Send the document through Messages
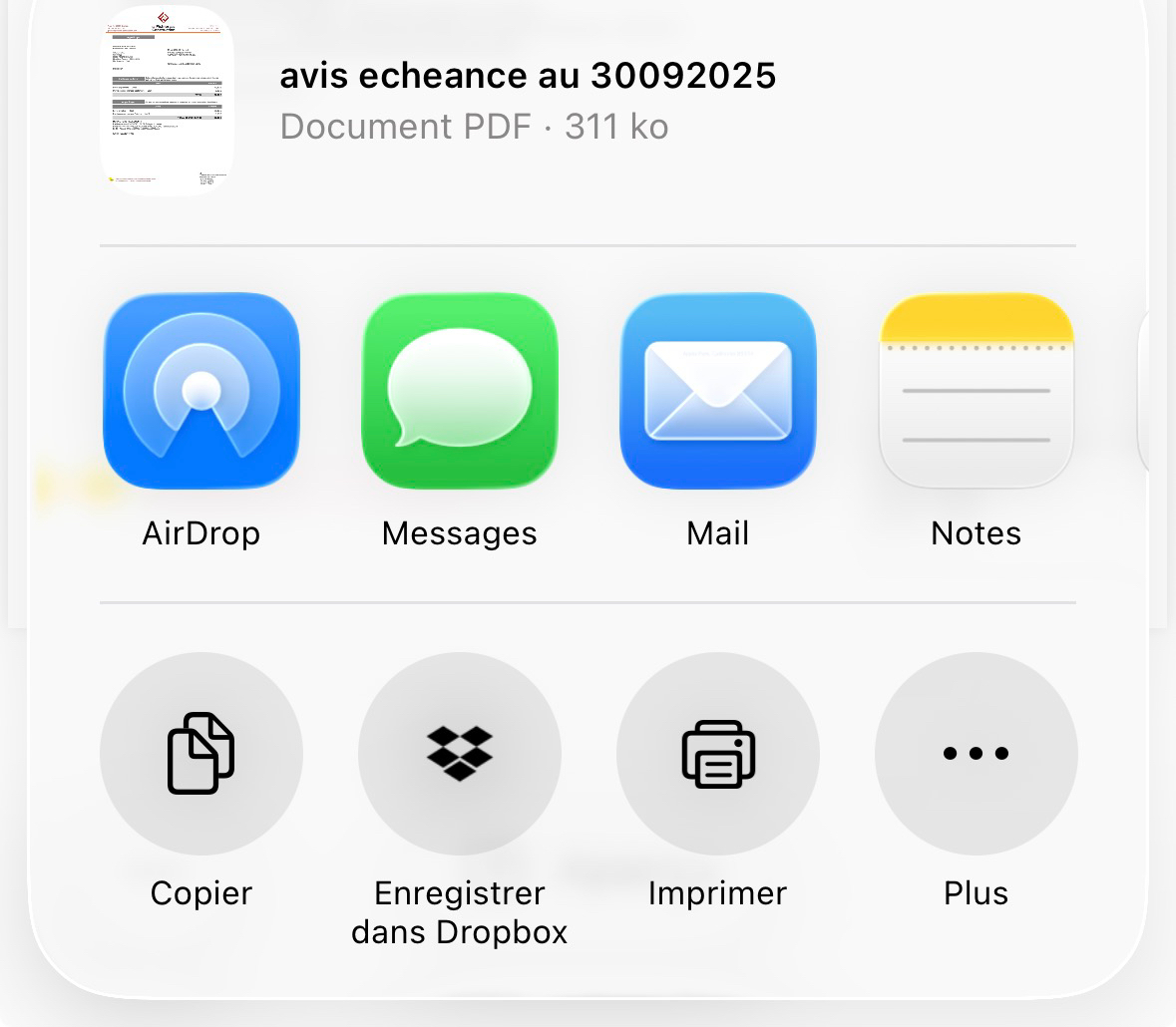The image size is (1176, 1027). [x=459, y=391]
